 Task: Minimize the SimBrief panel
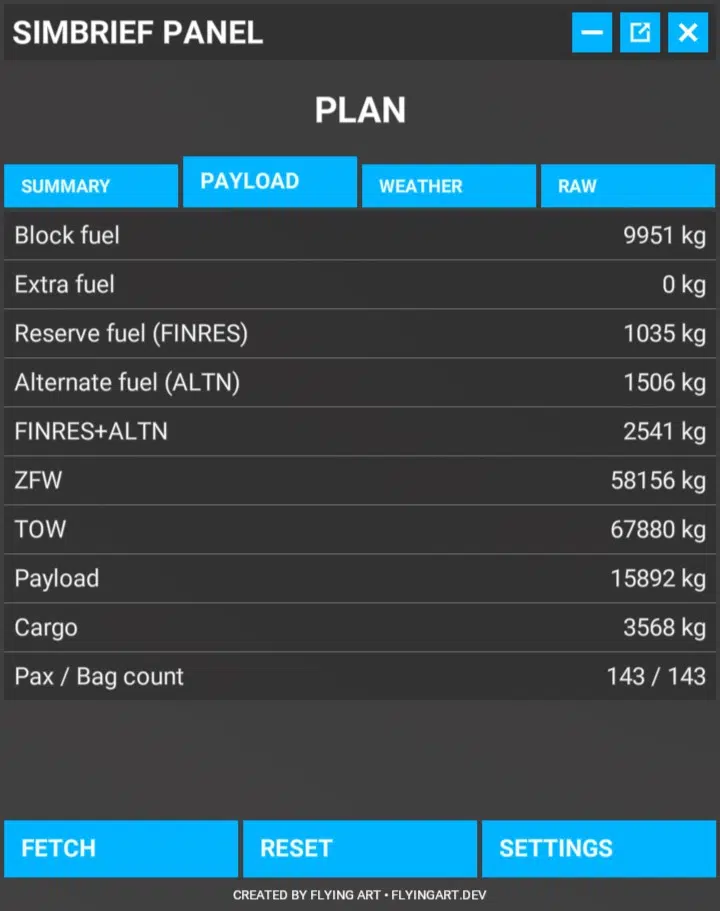592,33
